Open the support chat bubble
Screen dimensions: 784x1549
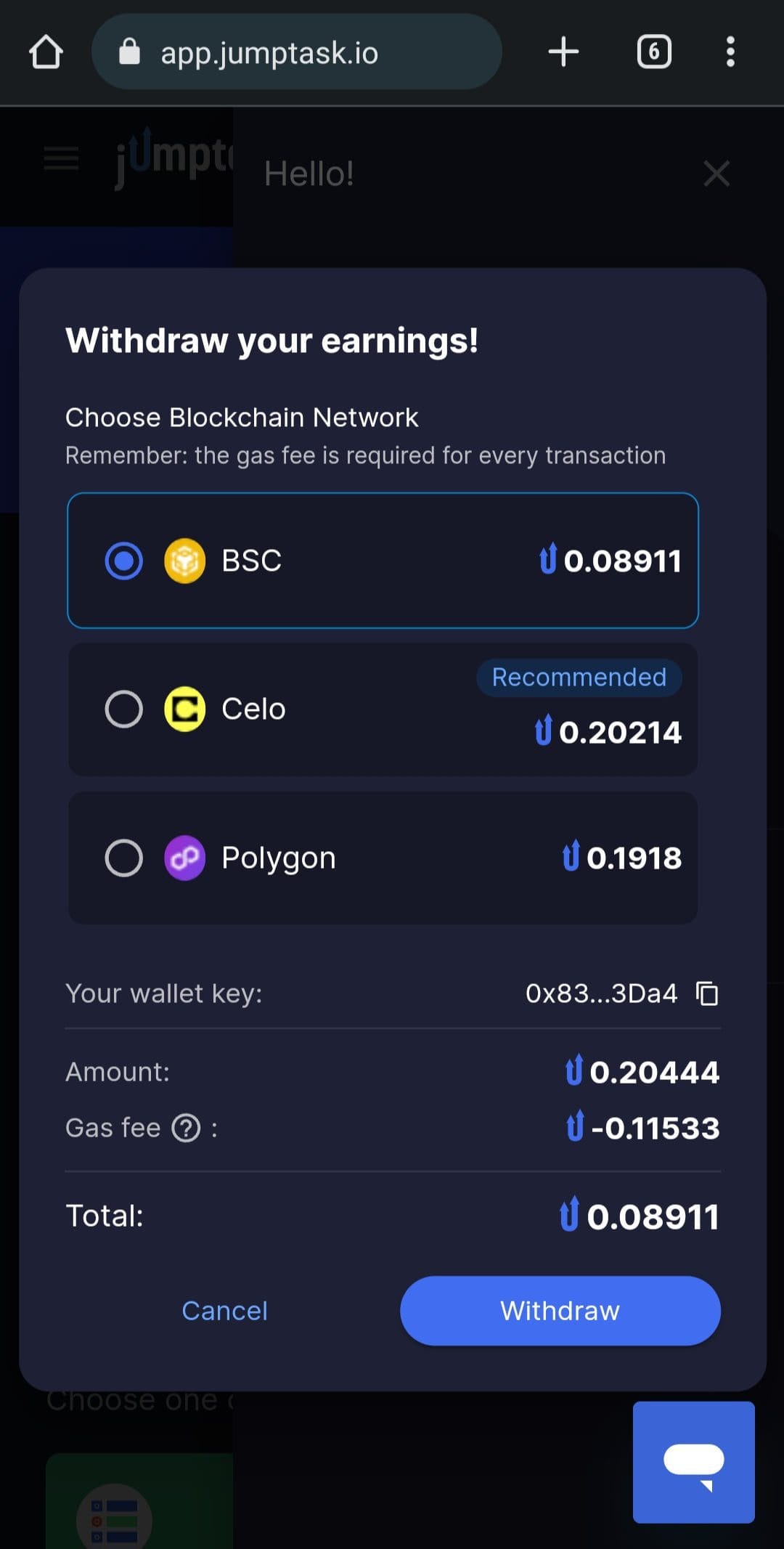(693, 1462)
